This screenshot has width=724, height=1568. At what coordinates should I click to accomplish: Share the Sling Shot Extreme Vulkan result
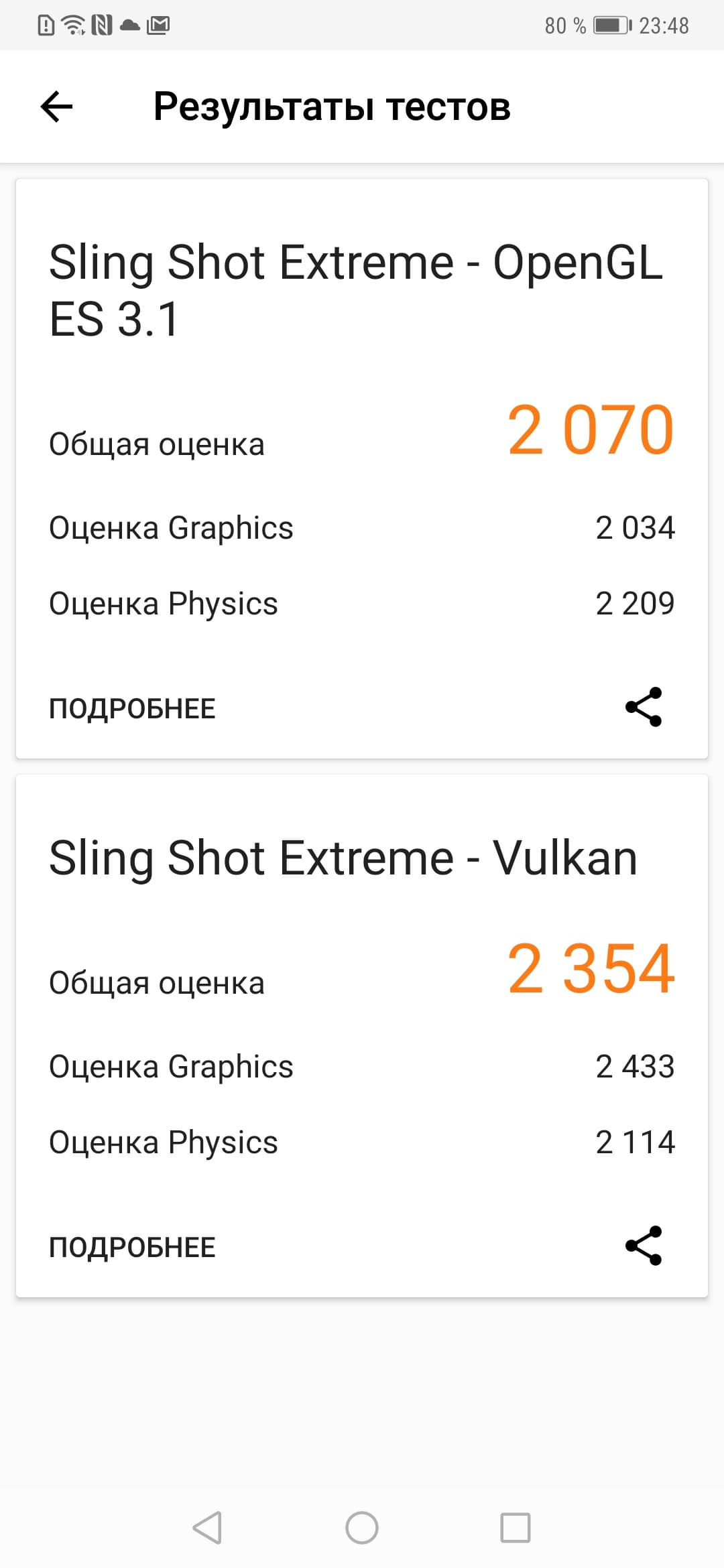click(644, 1246)
